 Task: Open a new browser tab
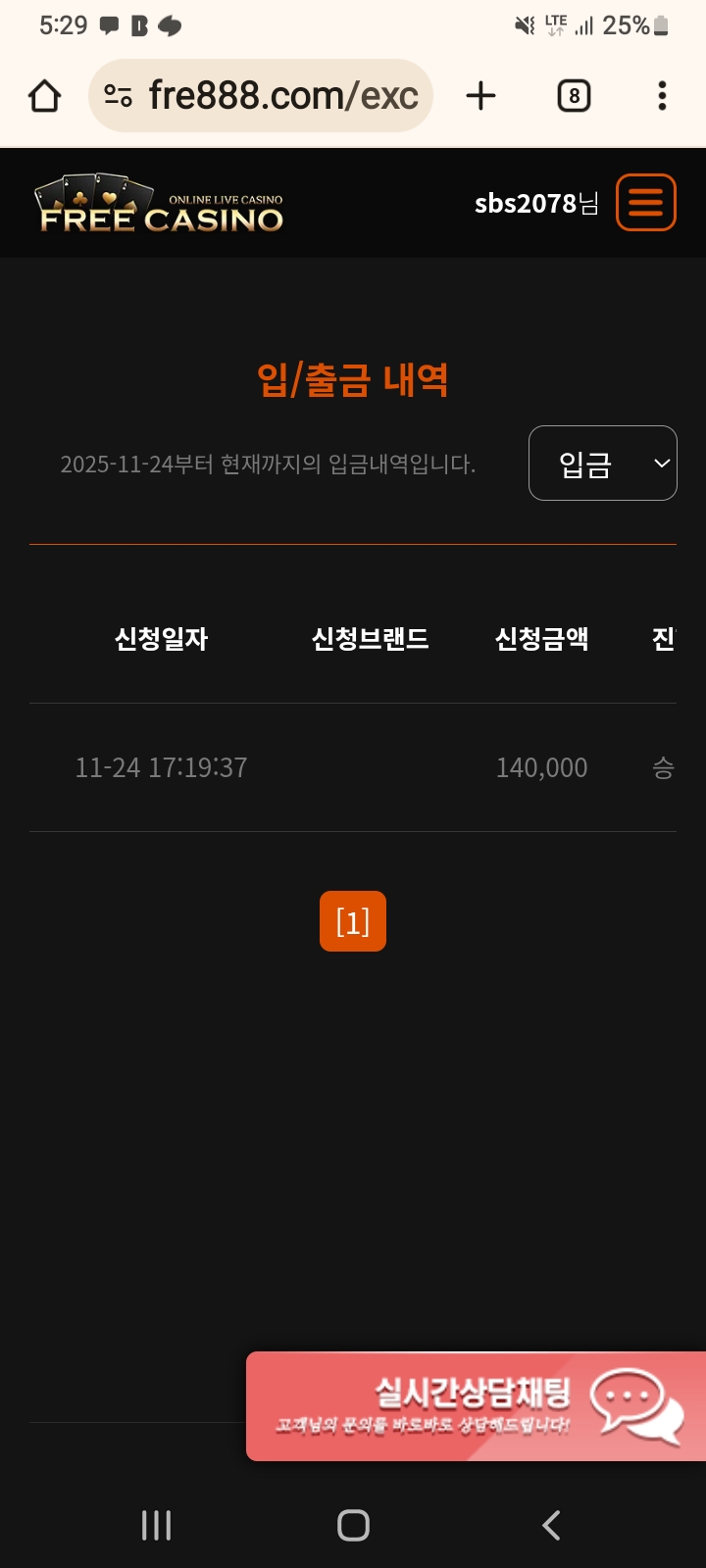[x=480, y=96]
